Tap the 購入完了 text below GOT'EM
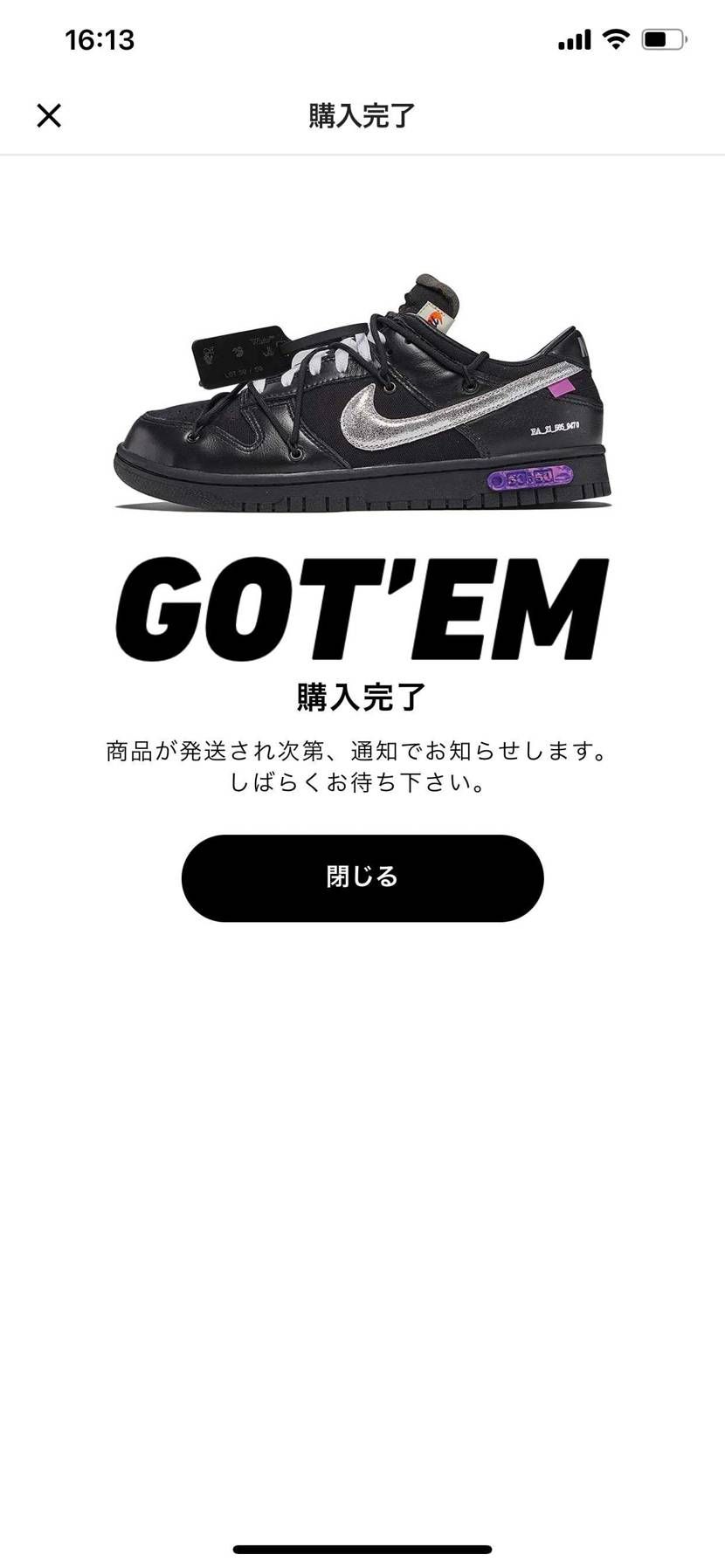The height and width of the screenshot is (1568, 725). click(x=362, y=694)
